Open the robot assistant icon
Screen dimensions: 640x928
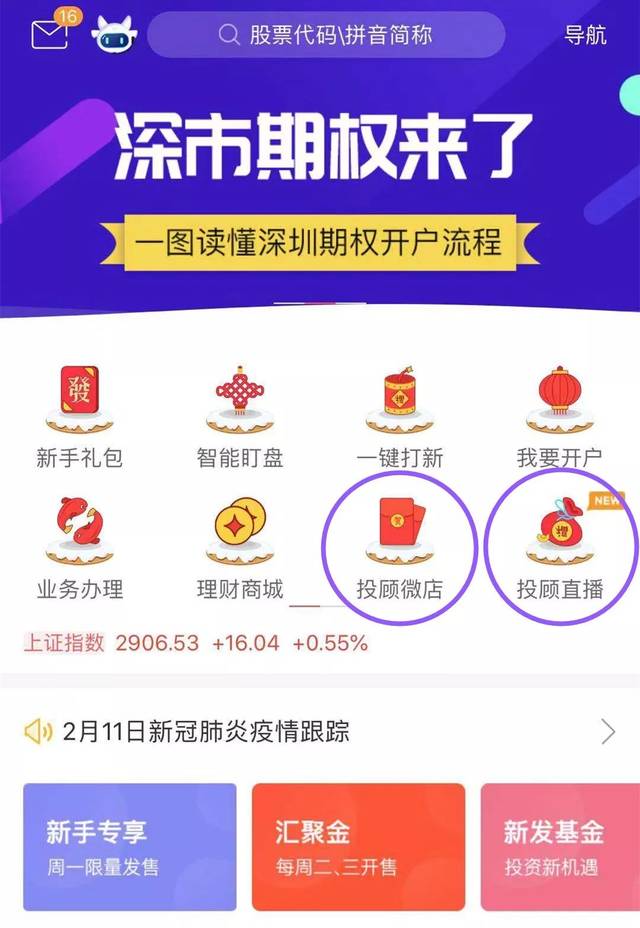coord(111,36)
